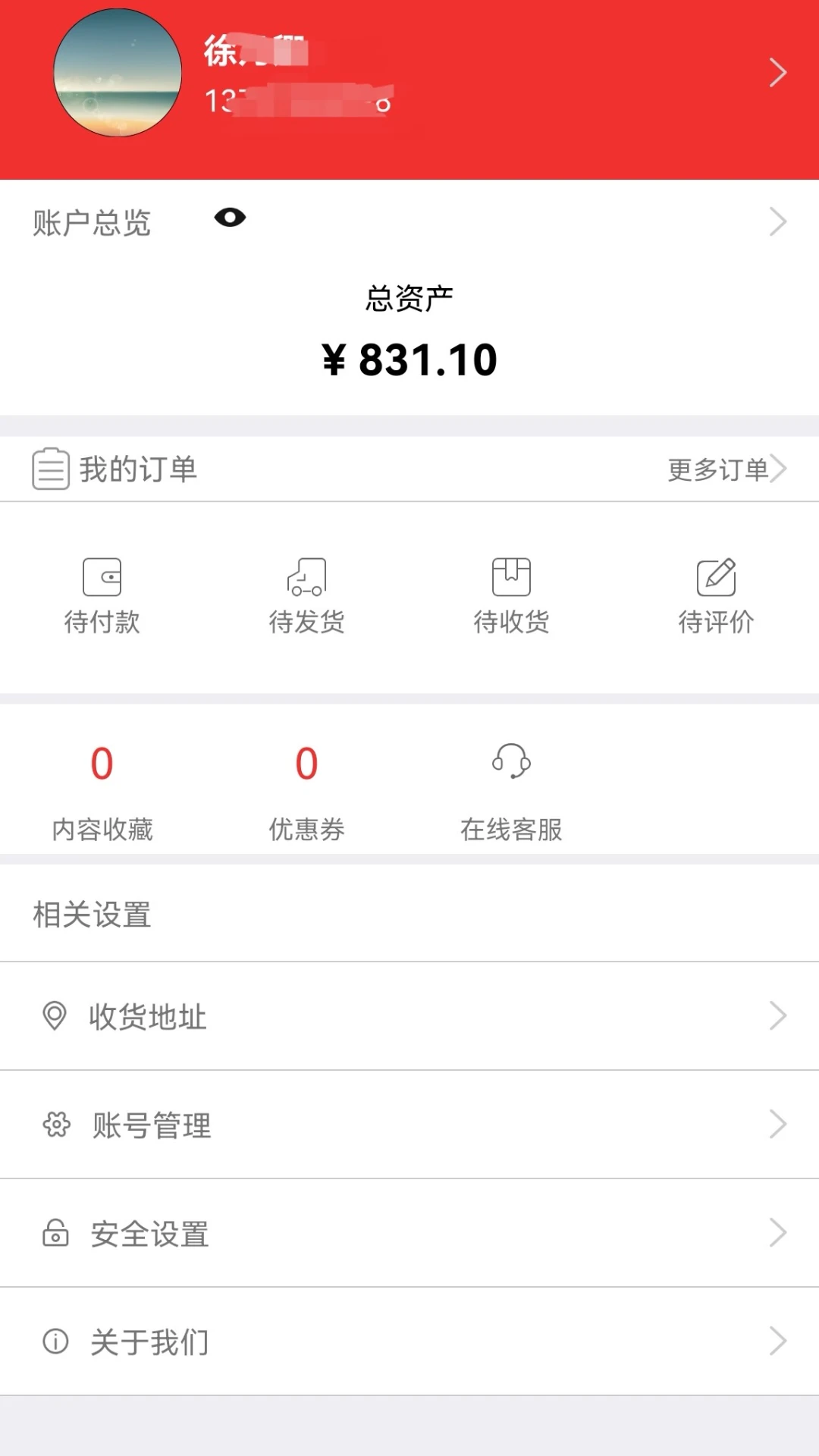Click the 账号管理 gear icon
Screen dimensions: 819x1456
[x=55, y=1125]
